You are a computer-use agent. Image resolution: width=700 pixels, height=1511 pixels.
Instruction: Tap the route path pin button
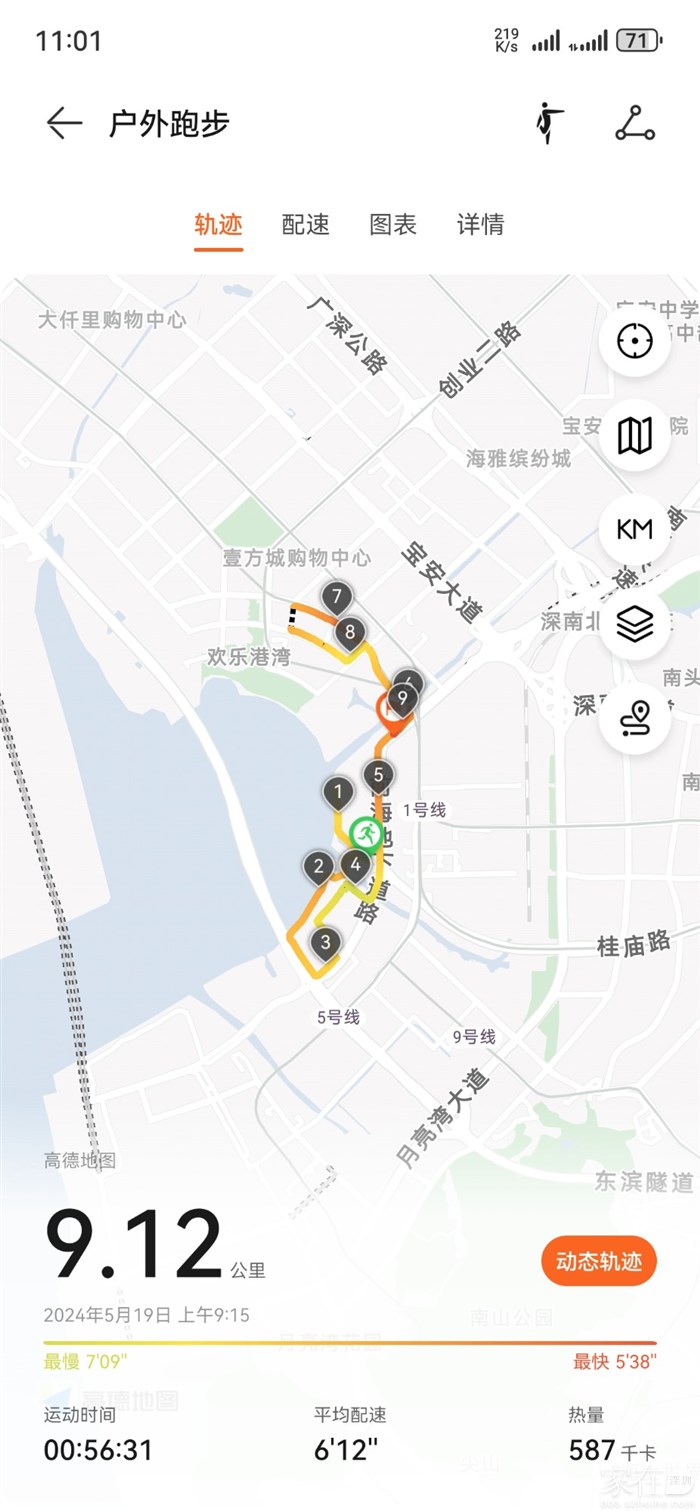[x=634, y=718]
